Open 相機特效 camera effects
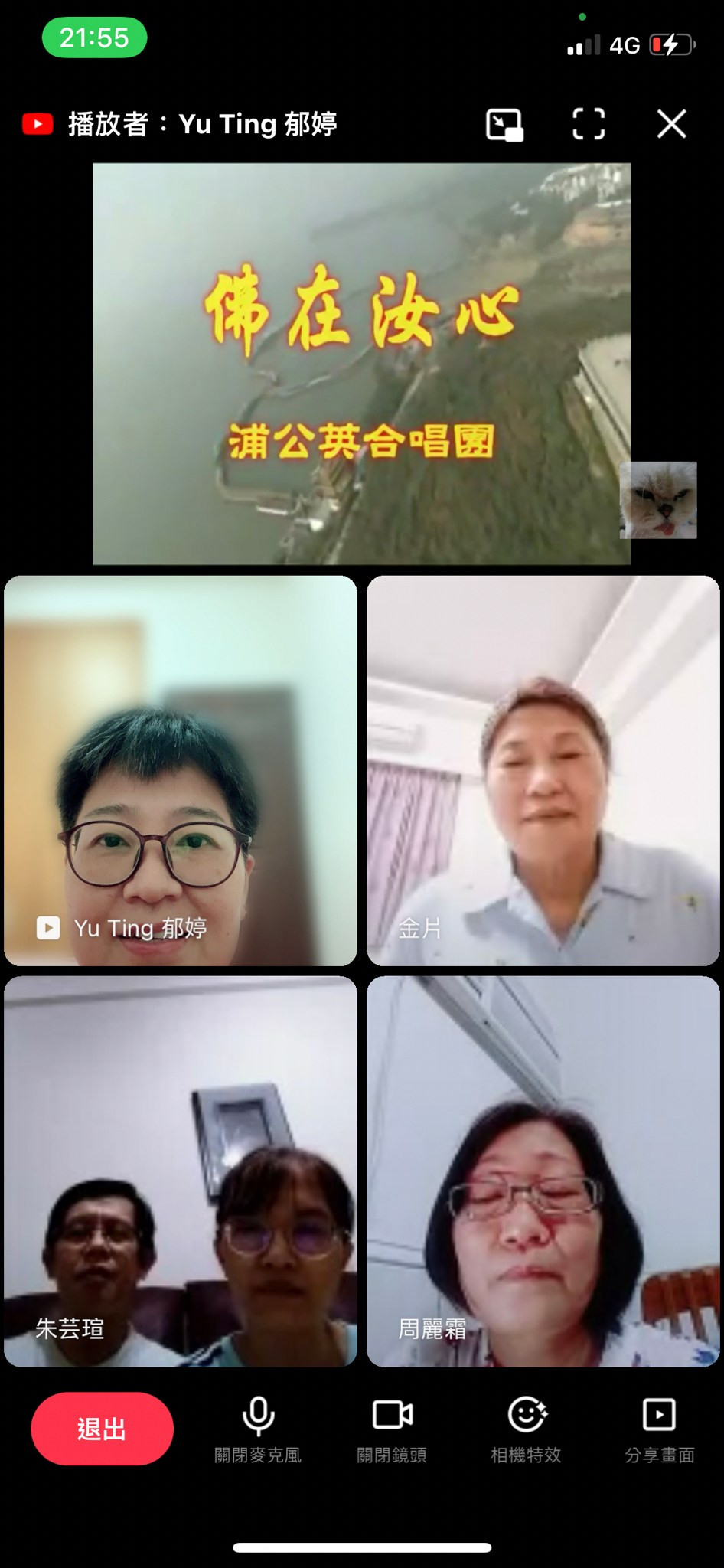This screenshot has width=724, height=1568. coord(526,1429)
